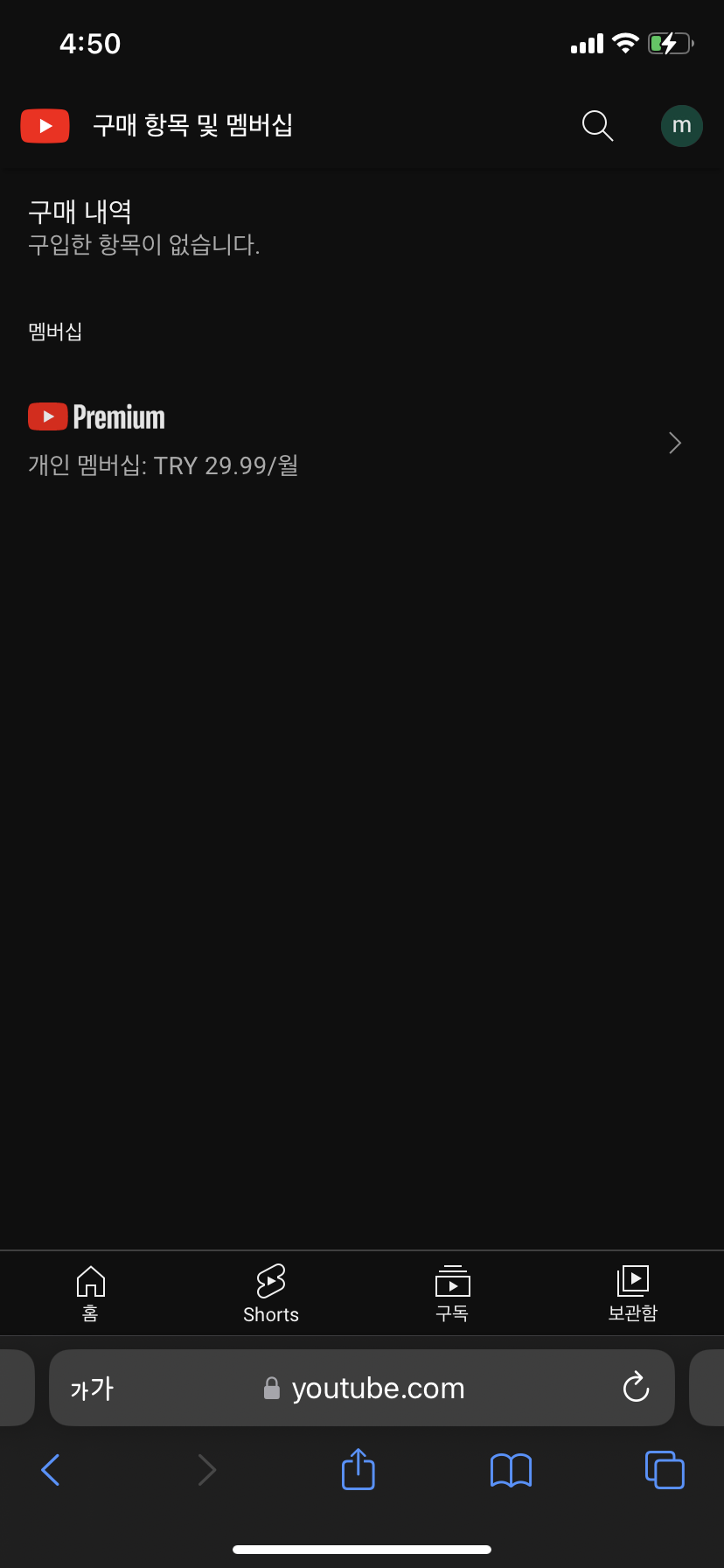Image resolution: width=724 pixels, height=1568 pixels.
Task: Switch to the 홈 tab
Action: 91,1293
